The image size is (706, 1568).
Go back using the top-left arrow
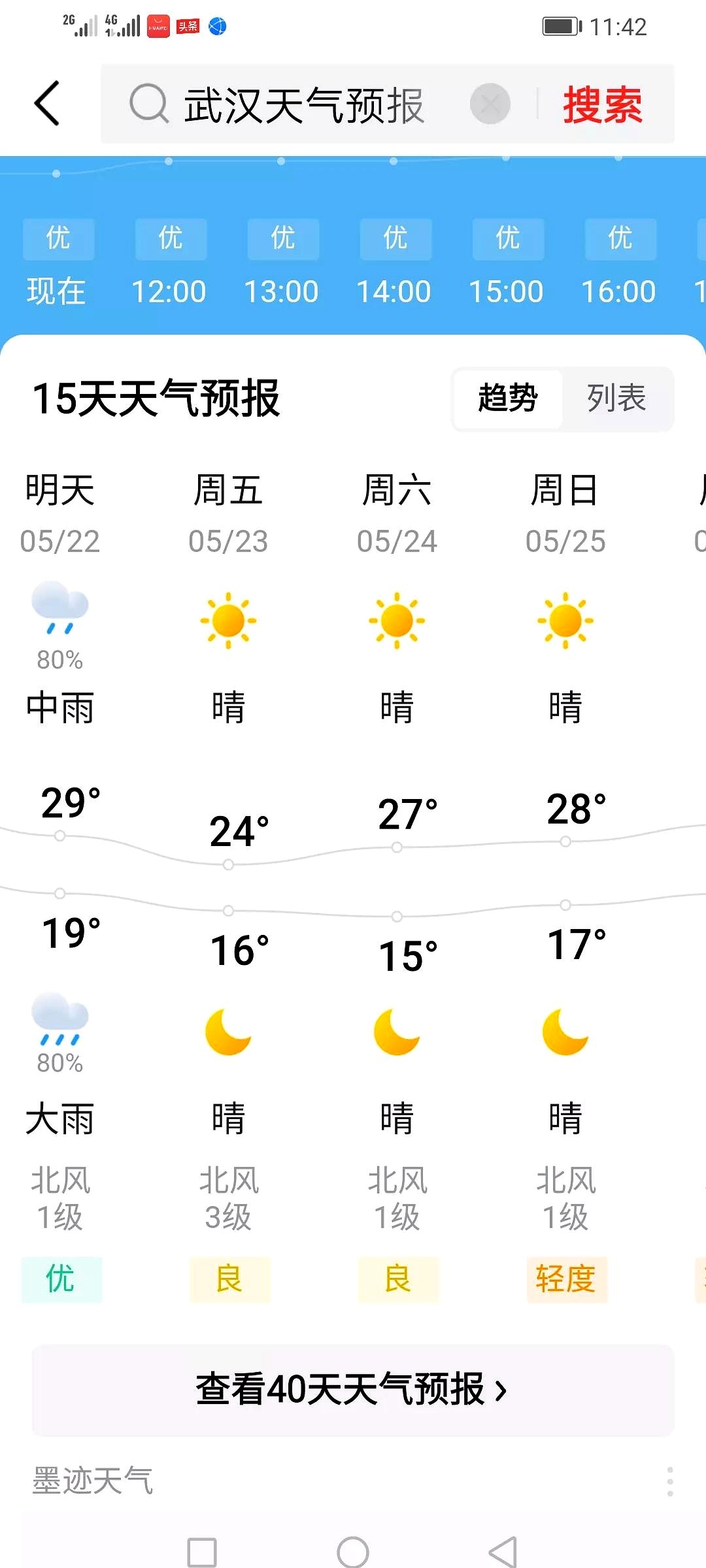47,103
